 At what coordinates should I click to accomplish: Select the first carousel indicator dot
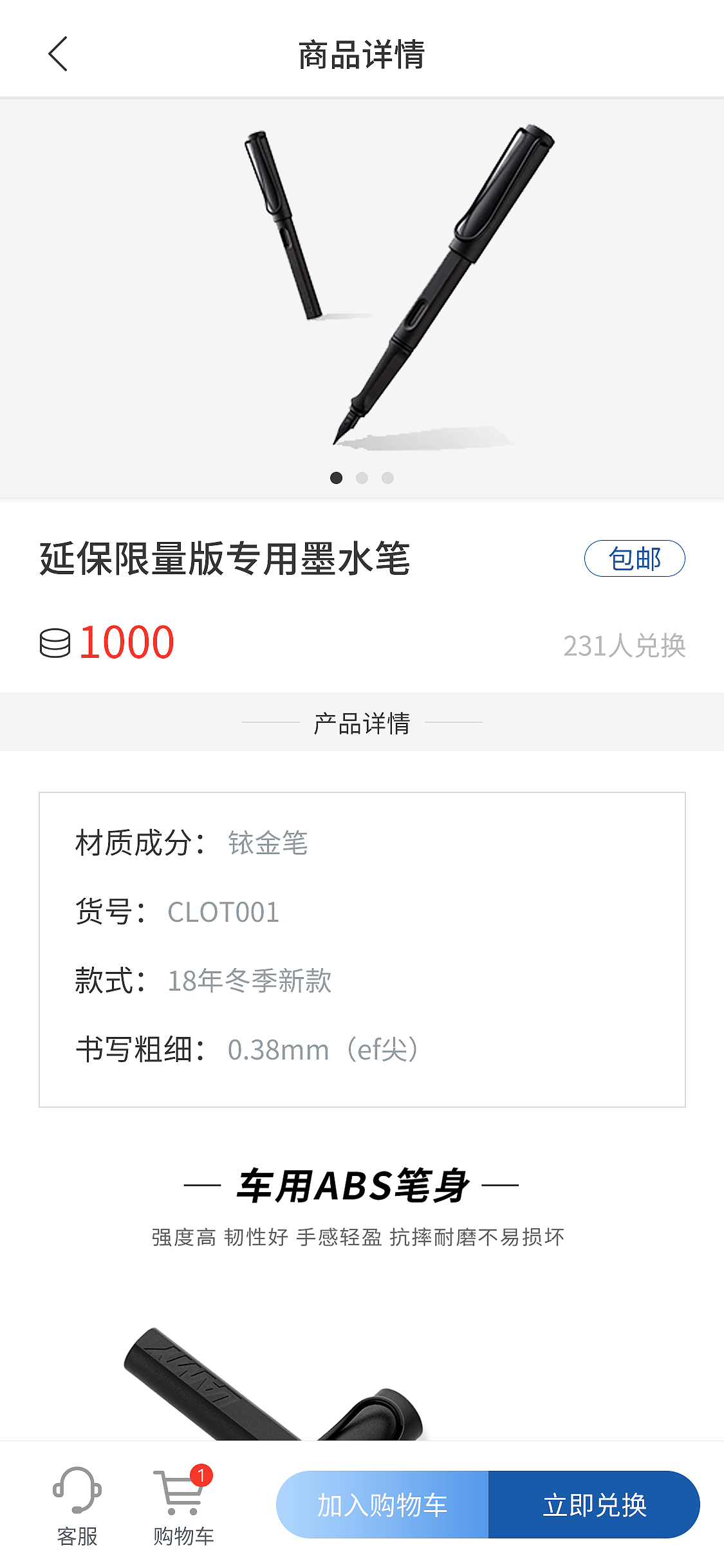tap(336, 478)
